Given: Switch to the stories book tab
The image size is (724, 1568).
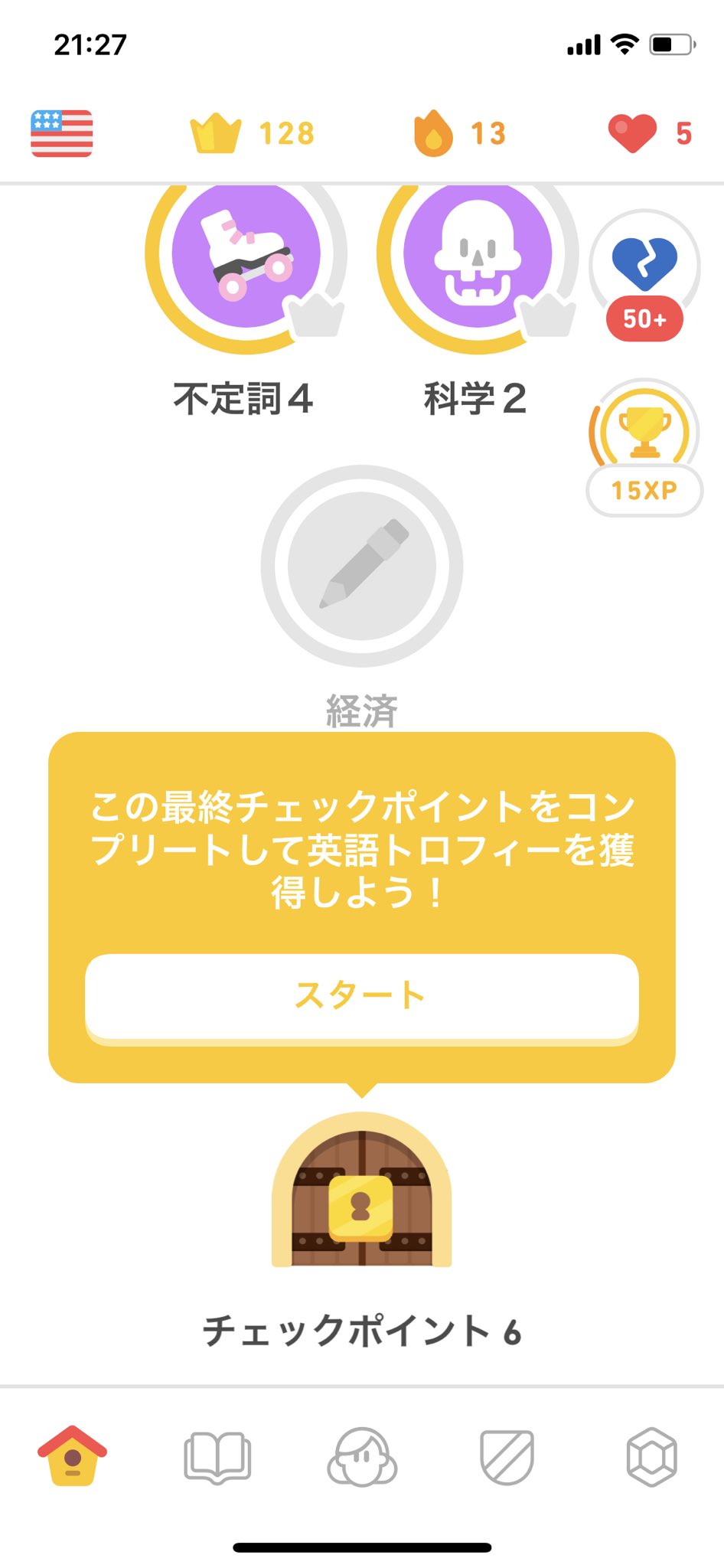Looking at the screenshot, I should (217, 1457).
